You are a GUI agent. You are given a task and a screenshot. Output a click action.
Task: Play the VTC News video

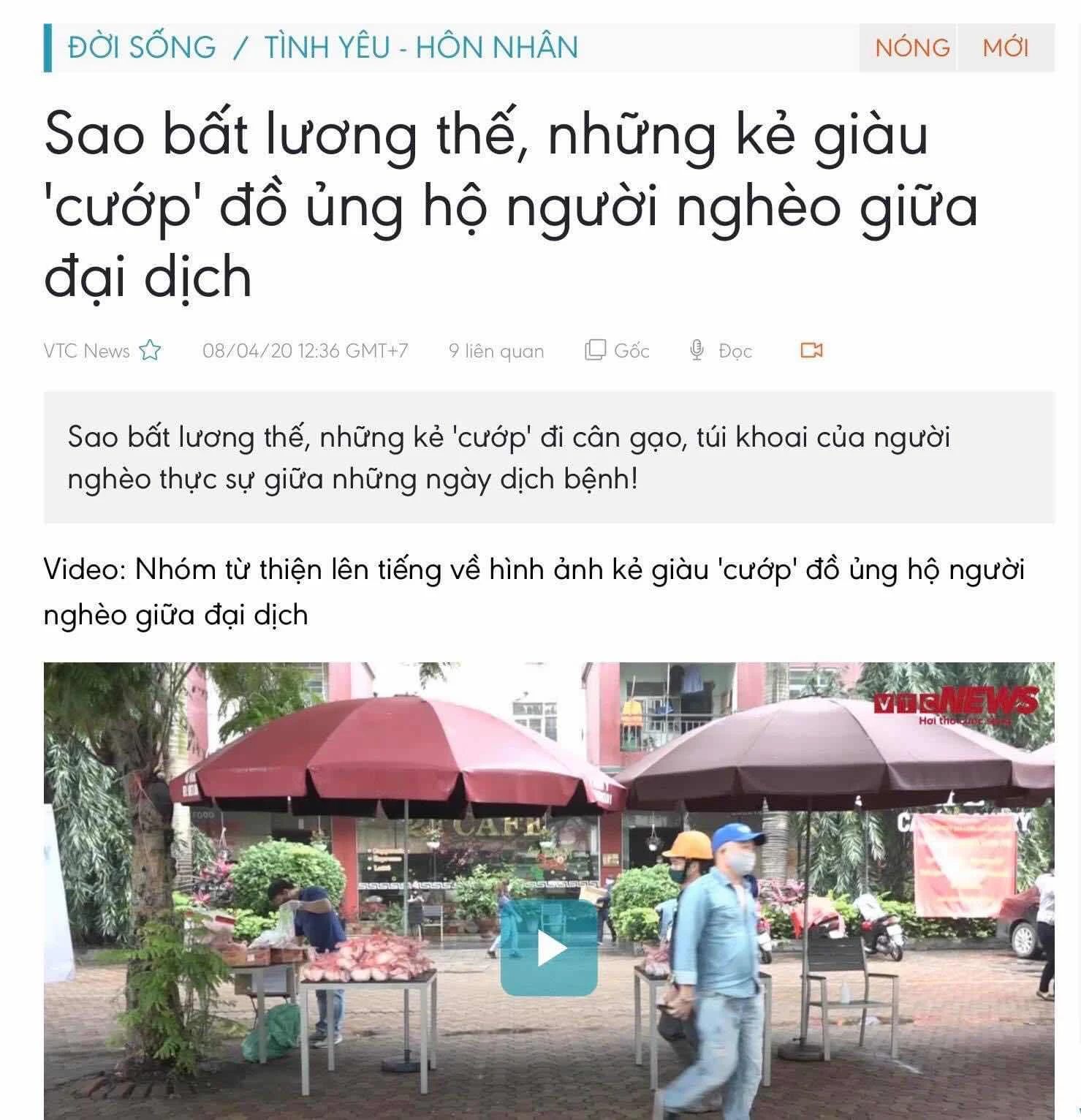point(549,947)
